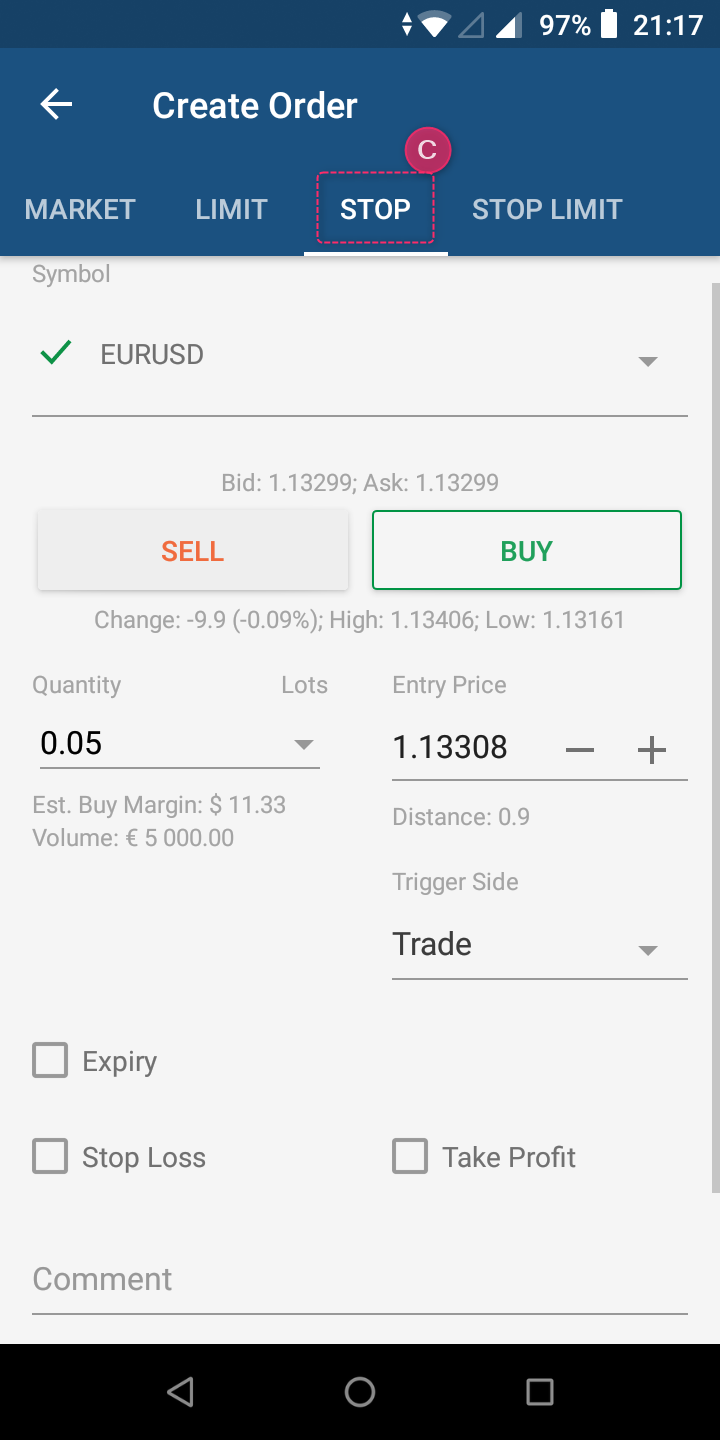Select the Stop tab
Screen dimensions: 720x1440
coord(375,209)
